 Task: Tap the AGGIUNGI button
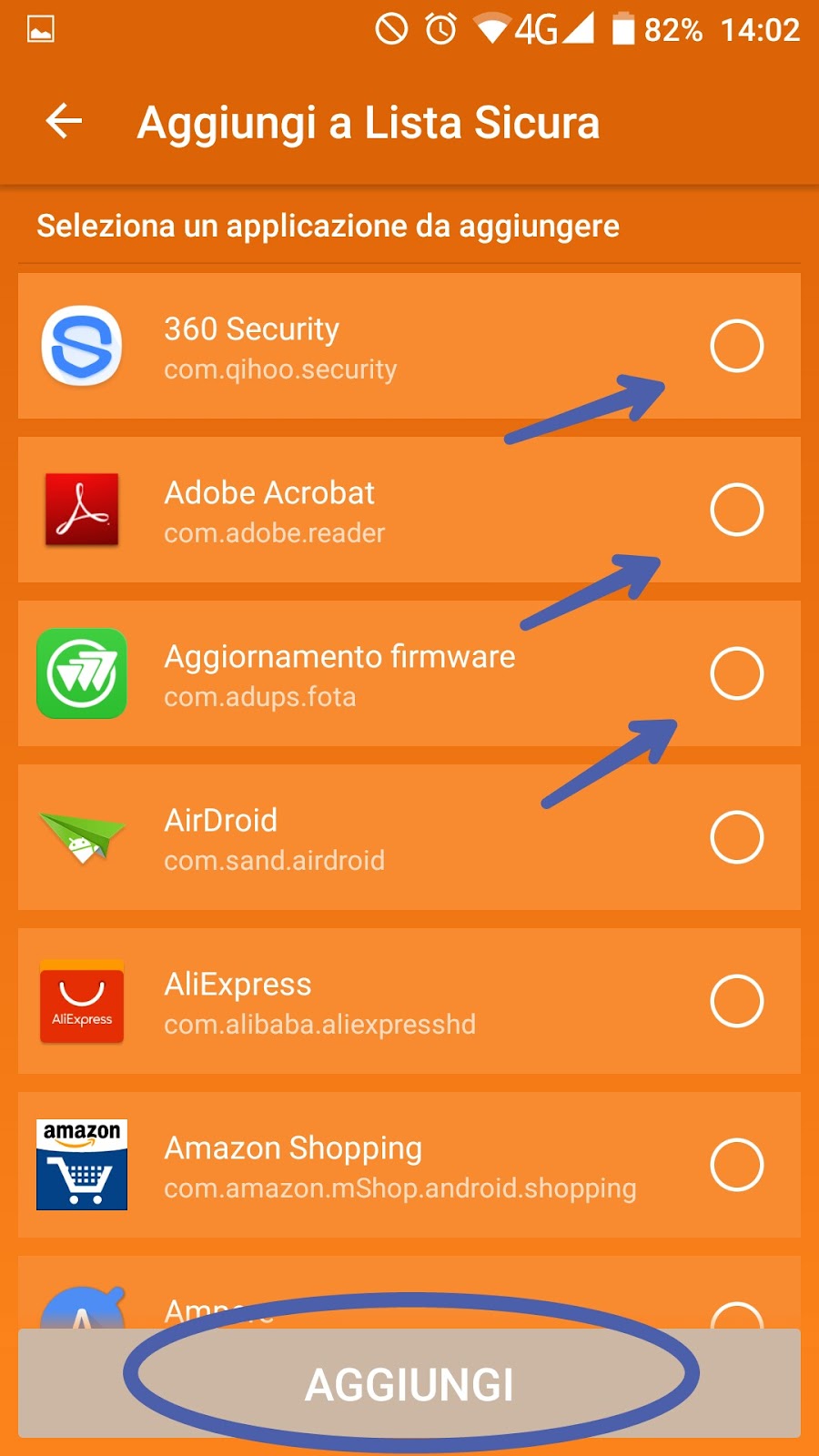point(409,1383)
